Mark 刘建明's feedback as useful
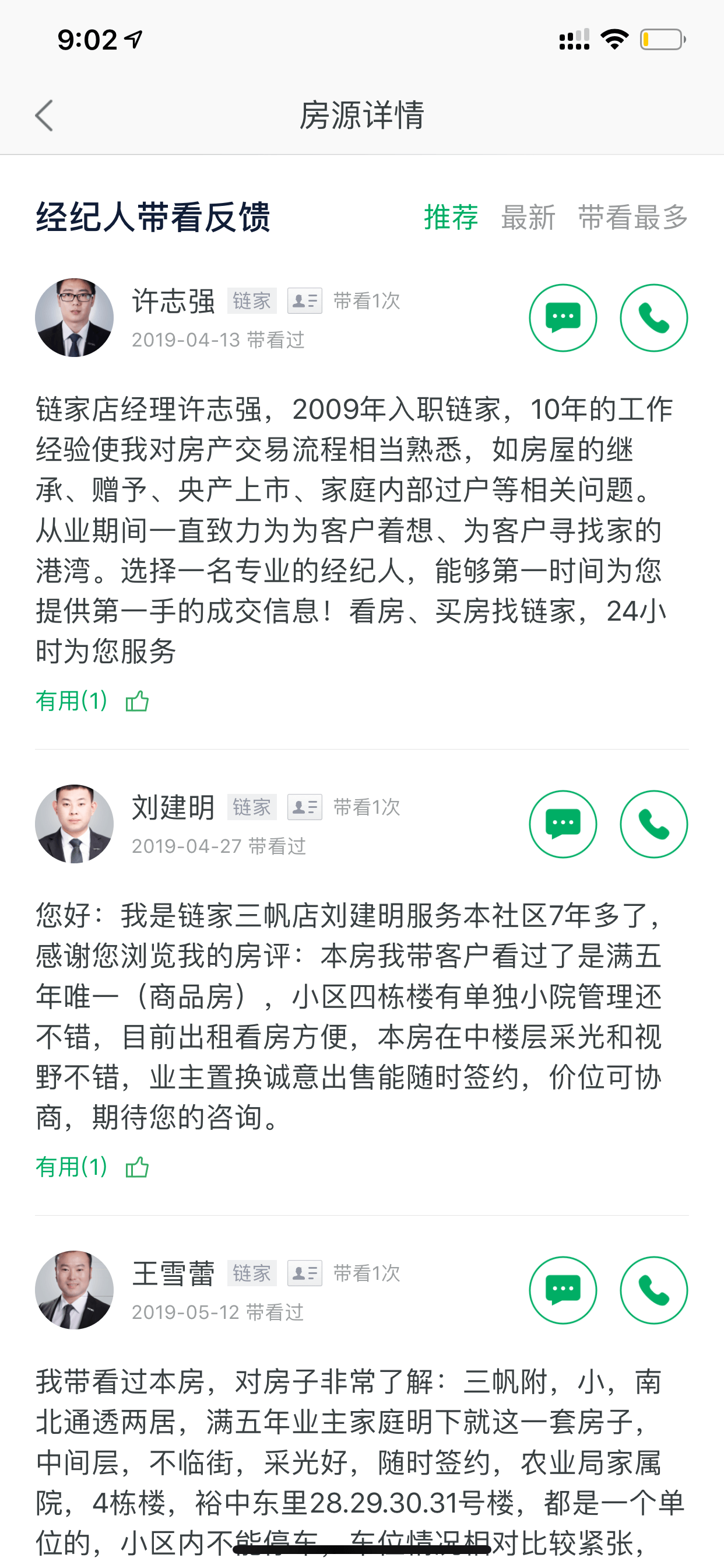The height and width of the screenshot is (1568, 724). [136, 1167]
